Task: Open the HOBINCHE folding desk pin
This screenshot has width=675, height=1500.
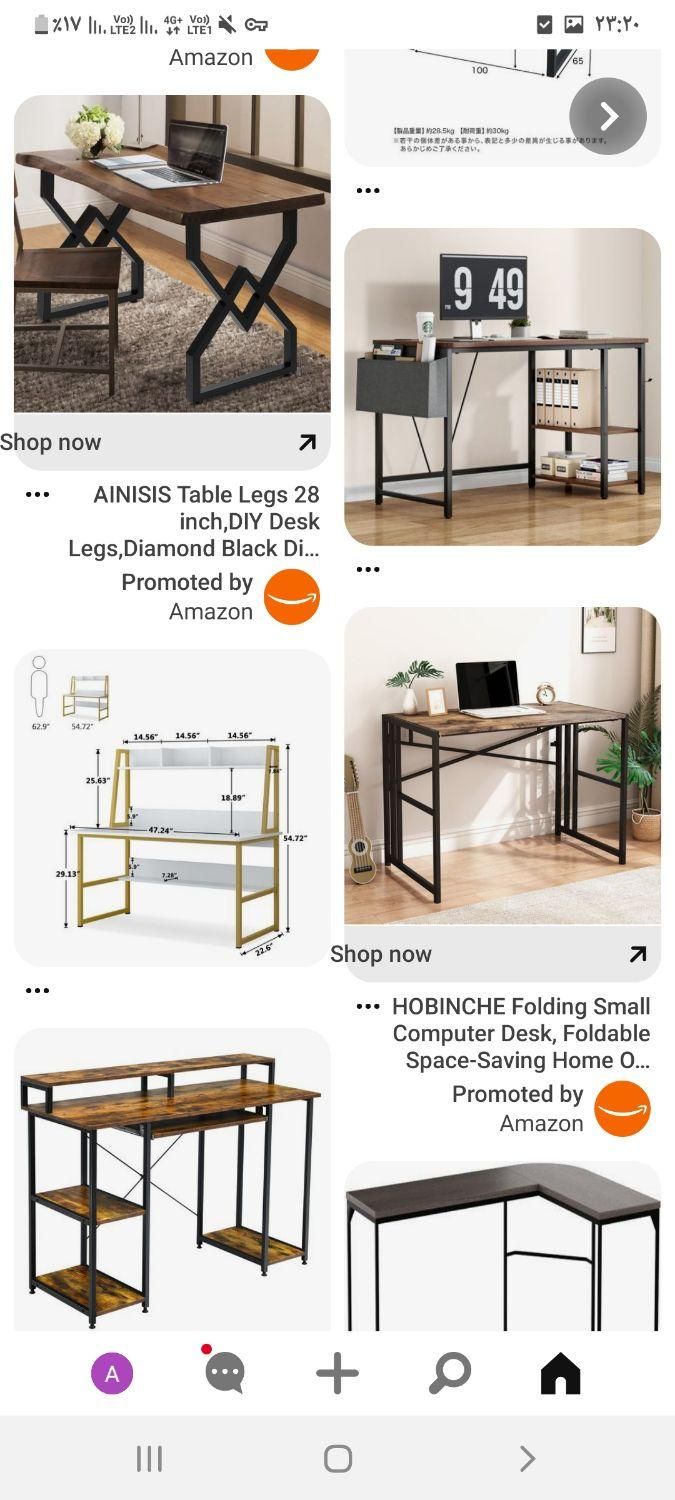Action: (502, 765)
